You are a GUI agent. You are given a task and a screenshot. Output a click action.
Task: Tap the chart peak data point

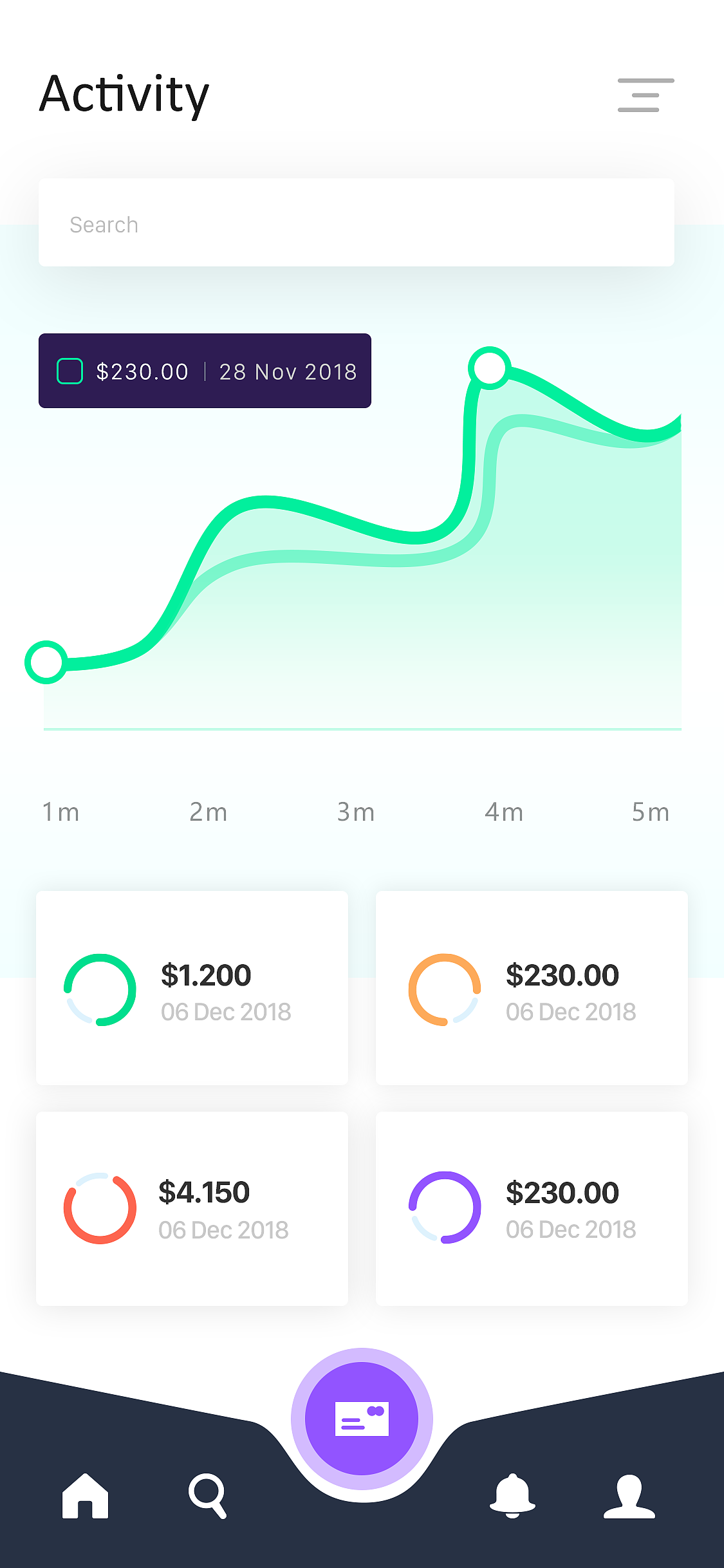tap(490, 368)
